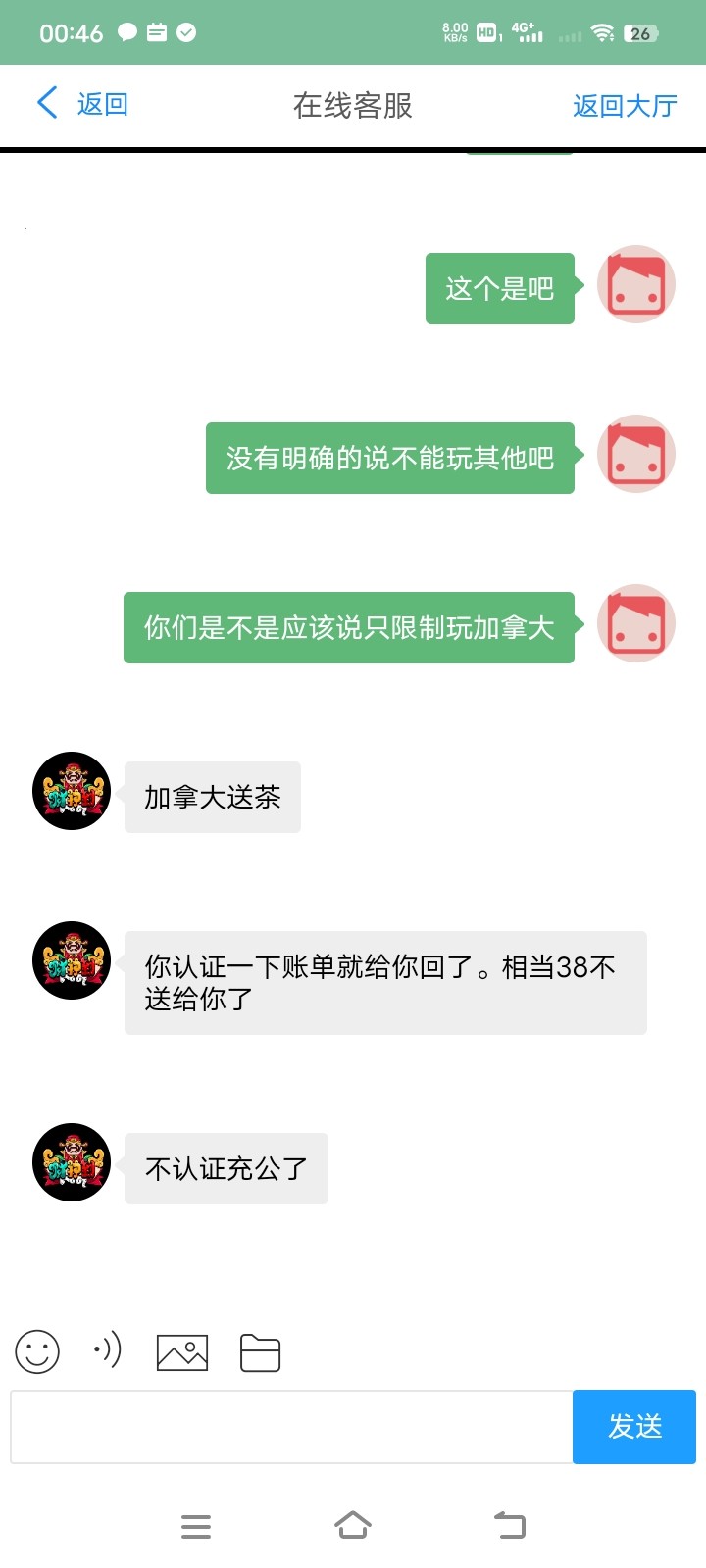Focus the message input field
Viewport: 706px width, 1568px height.
click(x=291, y=1427)
